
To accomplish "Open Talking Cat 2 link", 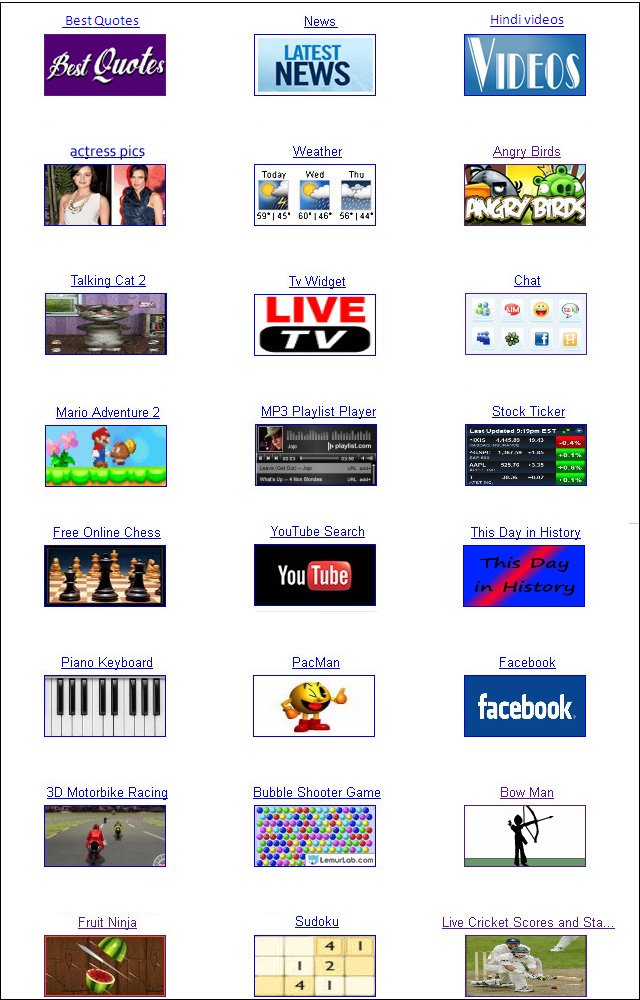I will tap(108, 281).
